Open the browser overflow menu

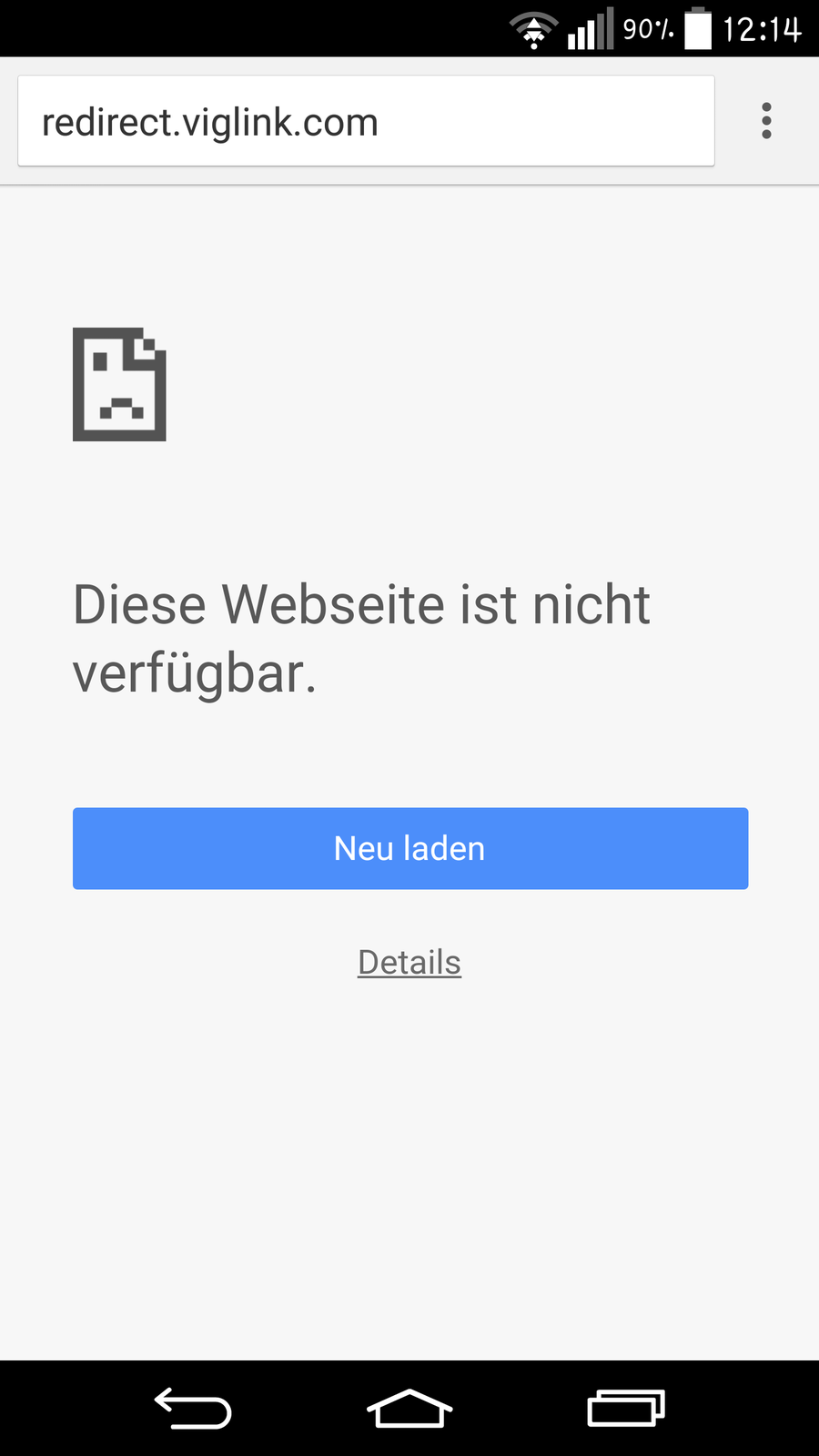tap(766, 121)
